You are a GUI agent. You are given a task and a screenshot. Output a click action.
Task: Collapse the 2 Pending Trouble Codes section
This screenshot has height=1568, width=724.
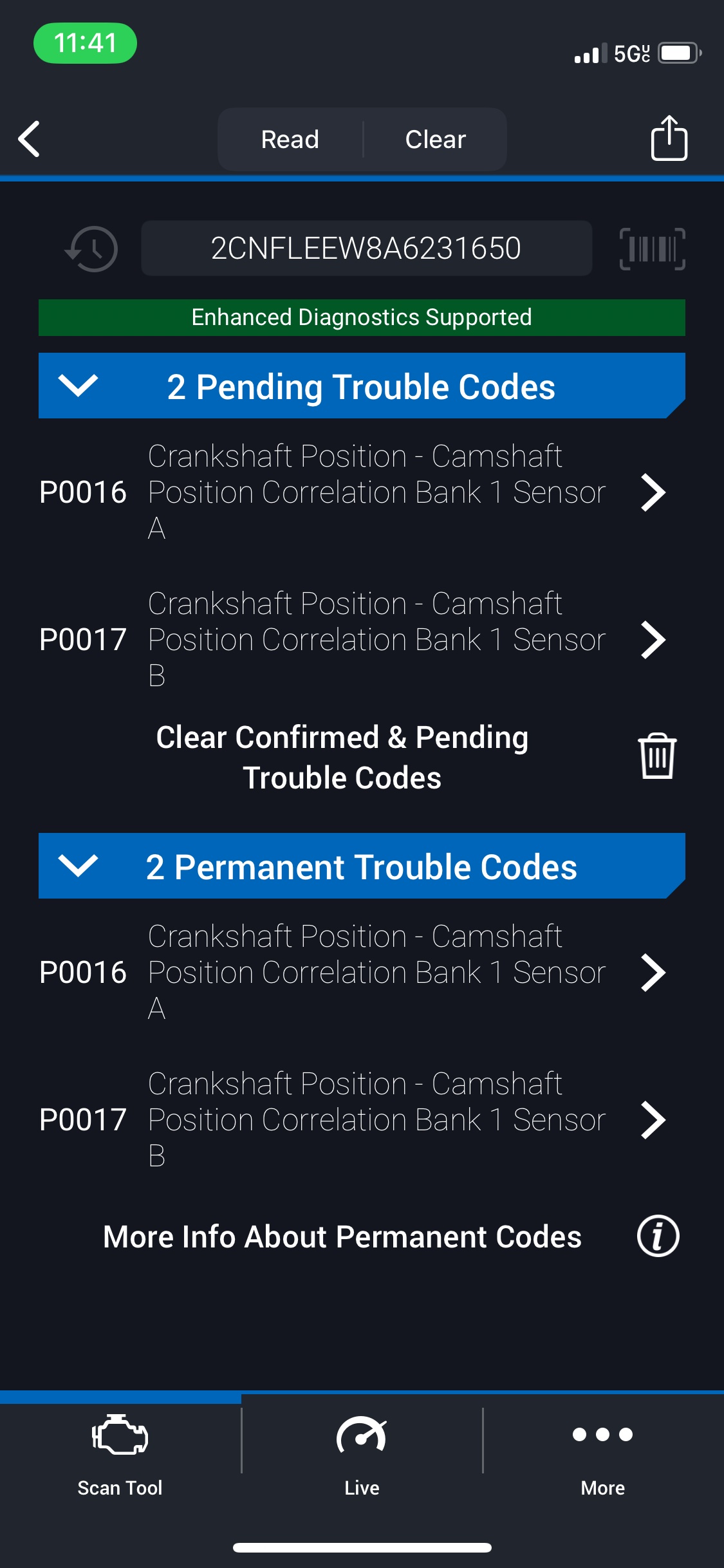point(362,386)
